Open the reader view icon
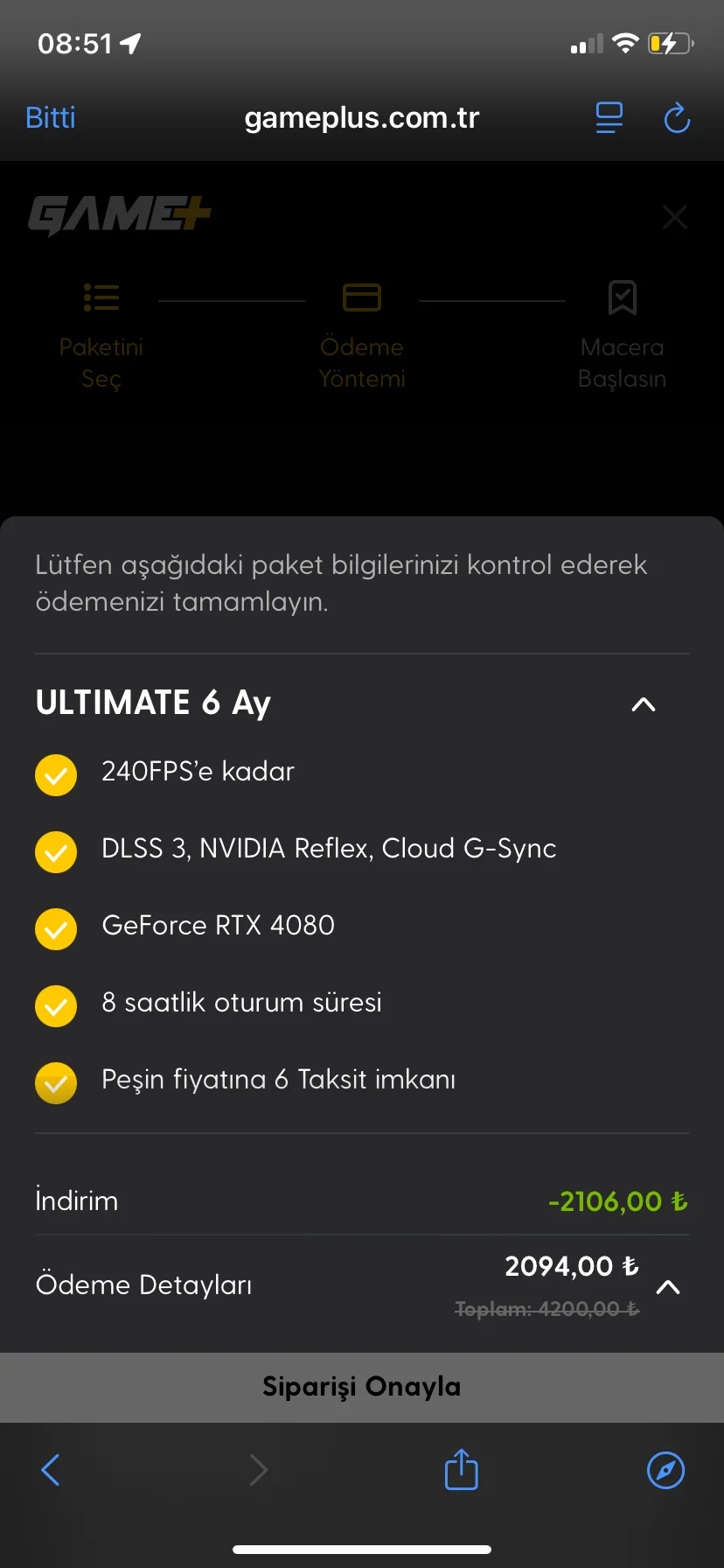724x1568 pixels. point(609,117)
